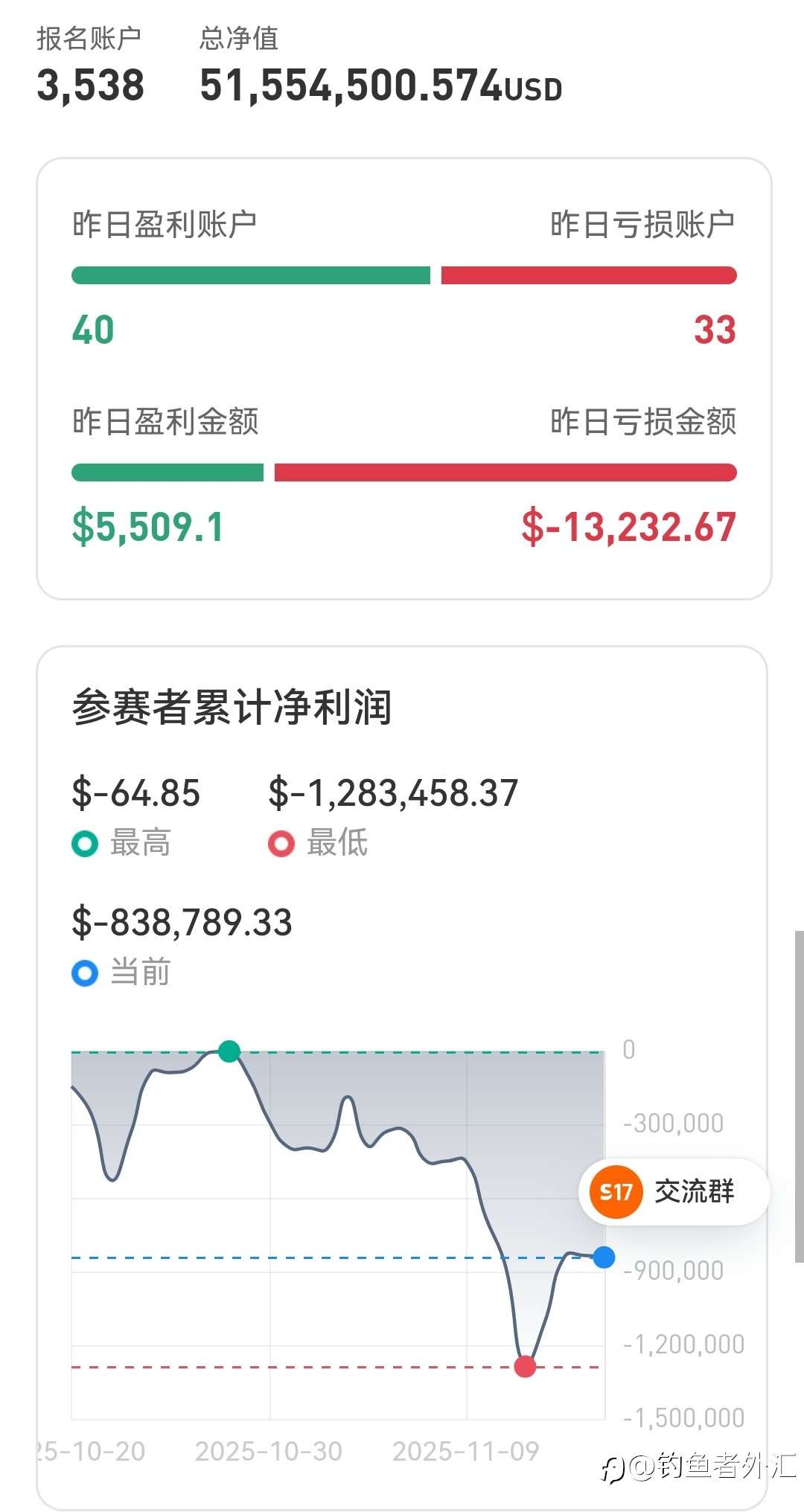Click the 报名账户 count 3,538

89,86
